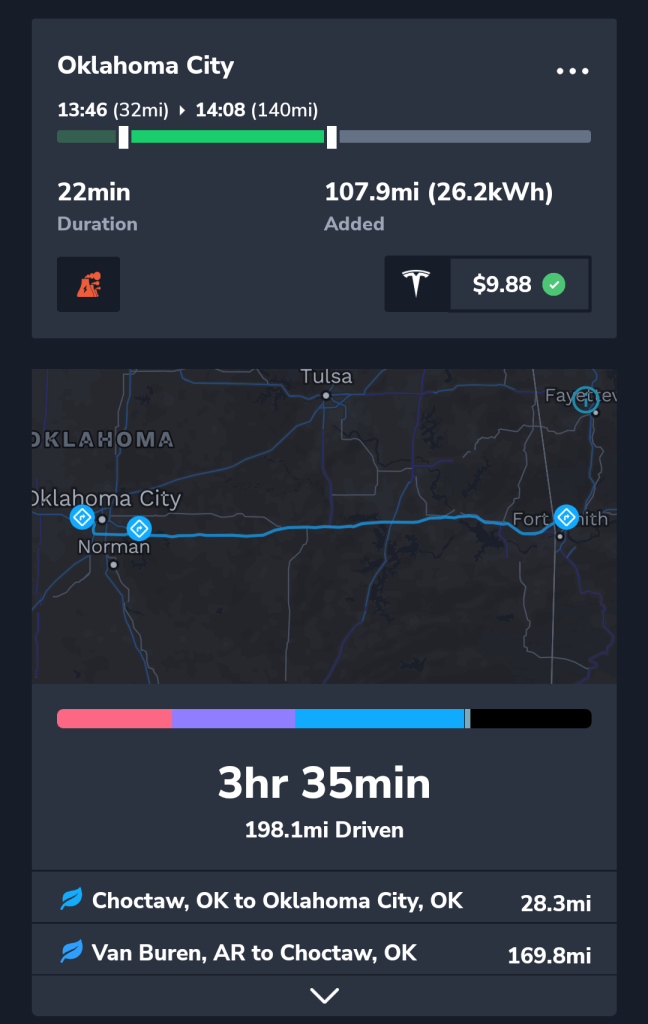Tap the orange charger type icon
This screenshot has width=648, height=1024.
pos(88,284)
